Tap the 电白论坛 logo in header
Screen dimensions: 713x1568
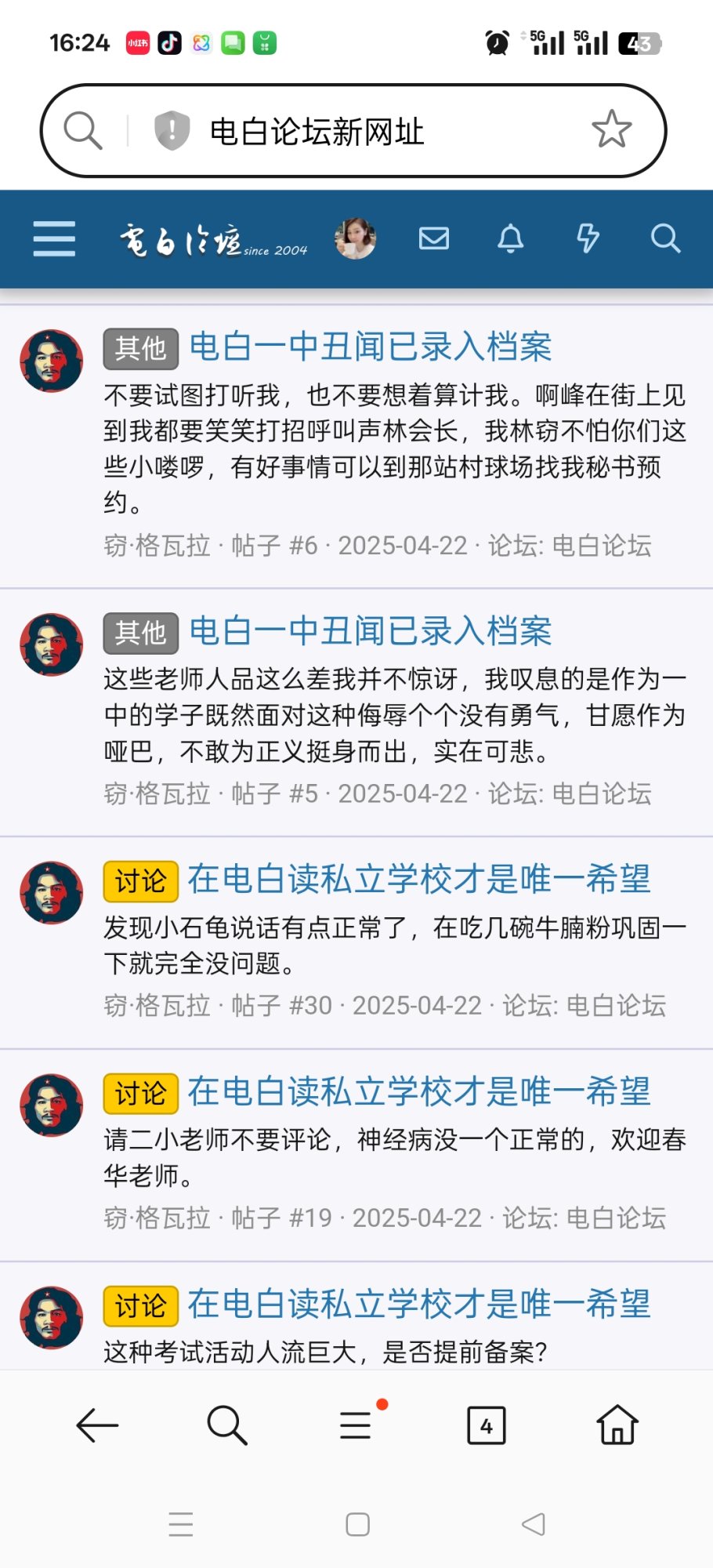click(212, 240)
